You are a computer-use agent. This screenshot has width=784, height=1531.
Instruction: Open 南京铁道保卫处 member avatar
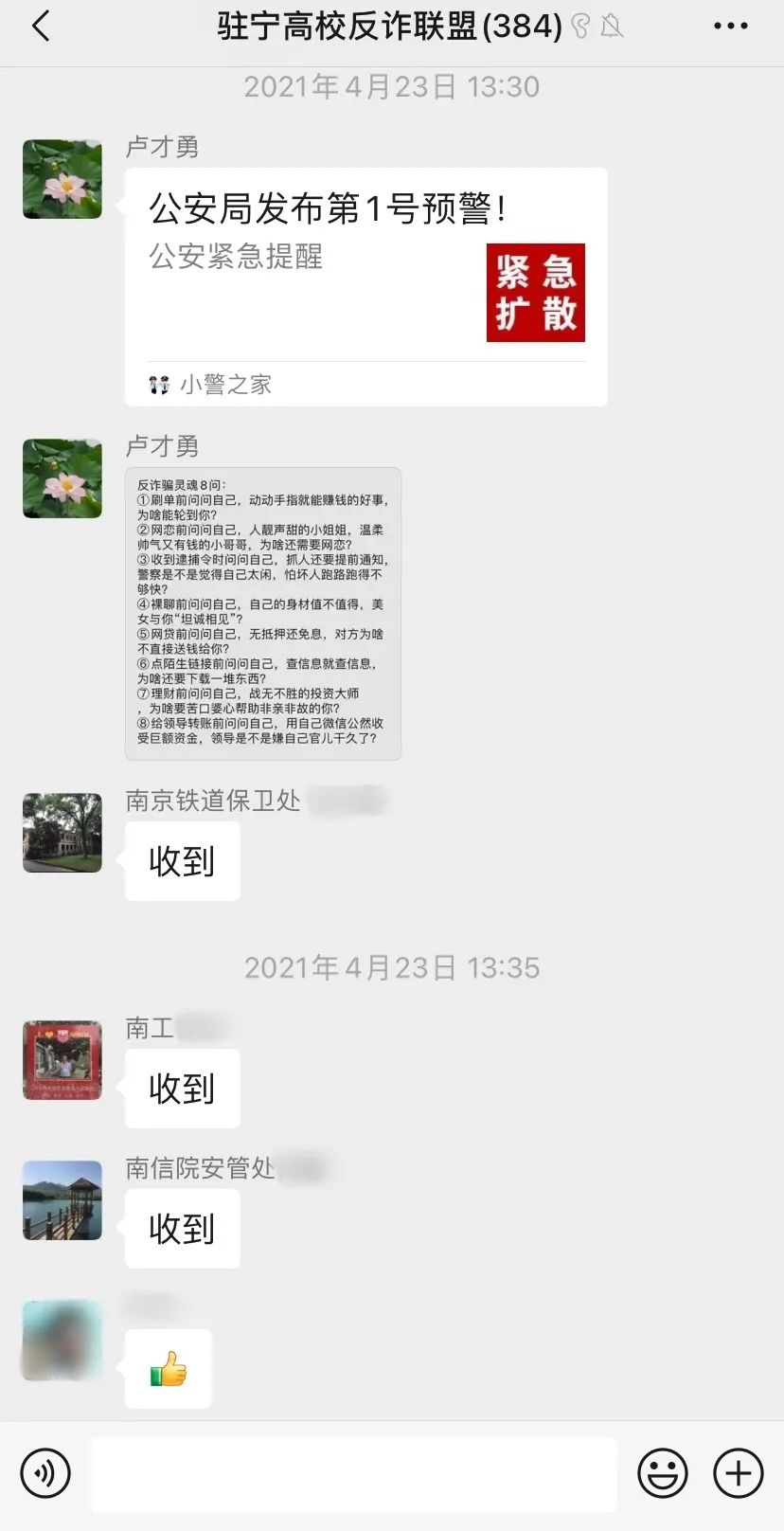coord(62,833)
